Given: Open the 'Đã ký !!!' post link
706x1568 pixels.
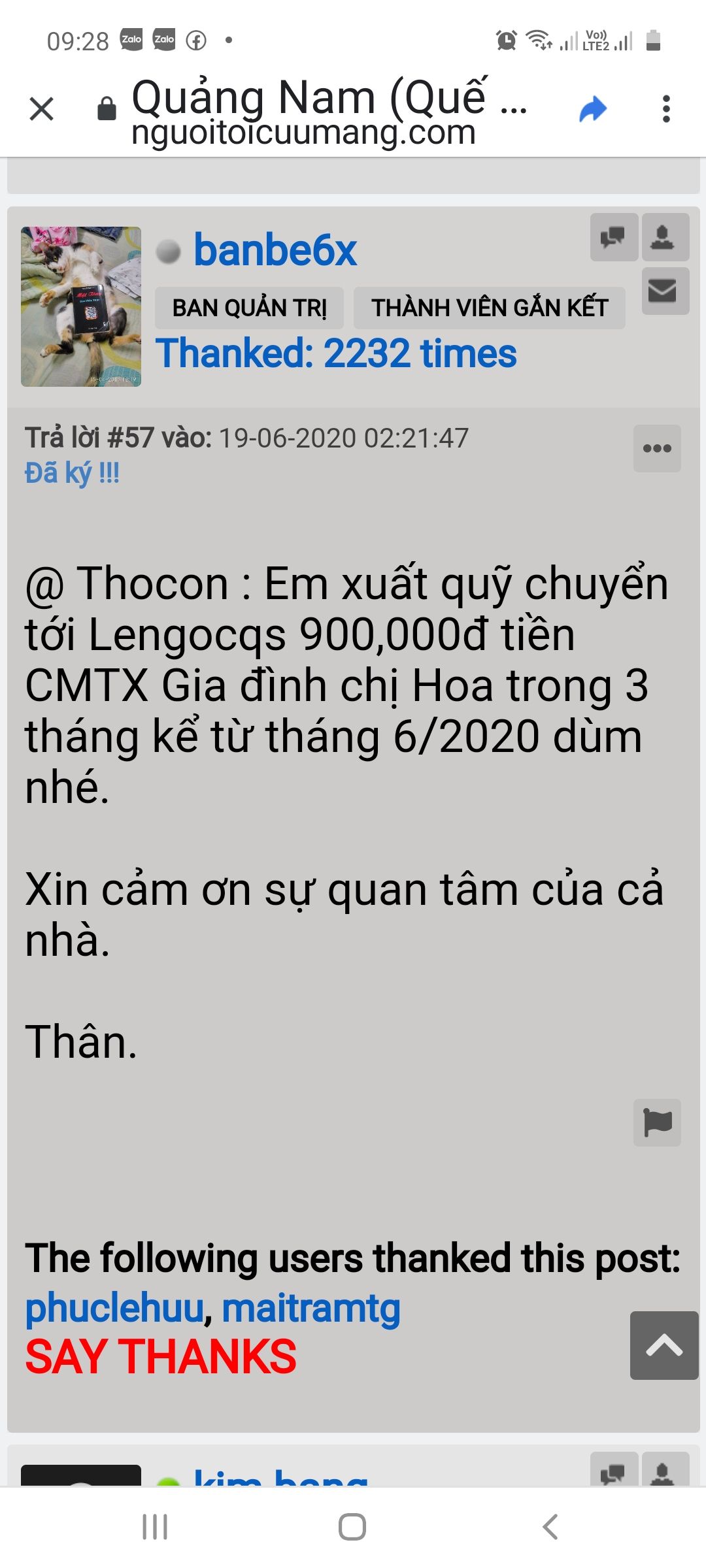Looking at the screenshot, I should tap(72, 473).
